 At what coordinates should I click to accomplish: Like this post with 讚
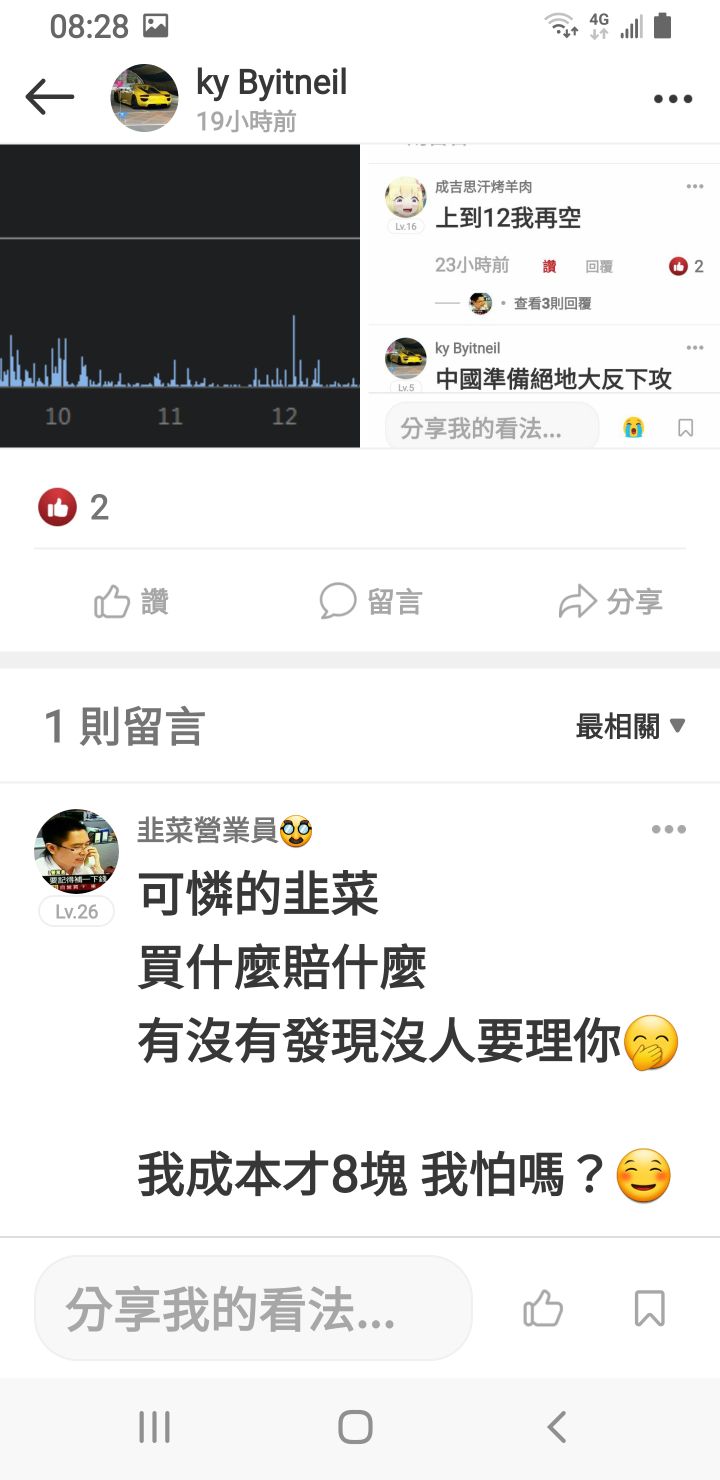[x=132, y=602]
